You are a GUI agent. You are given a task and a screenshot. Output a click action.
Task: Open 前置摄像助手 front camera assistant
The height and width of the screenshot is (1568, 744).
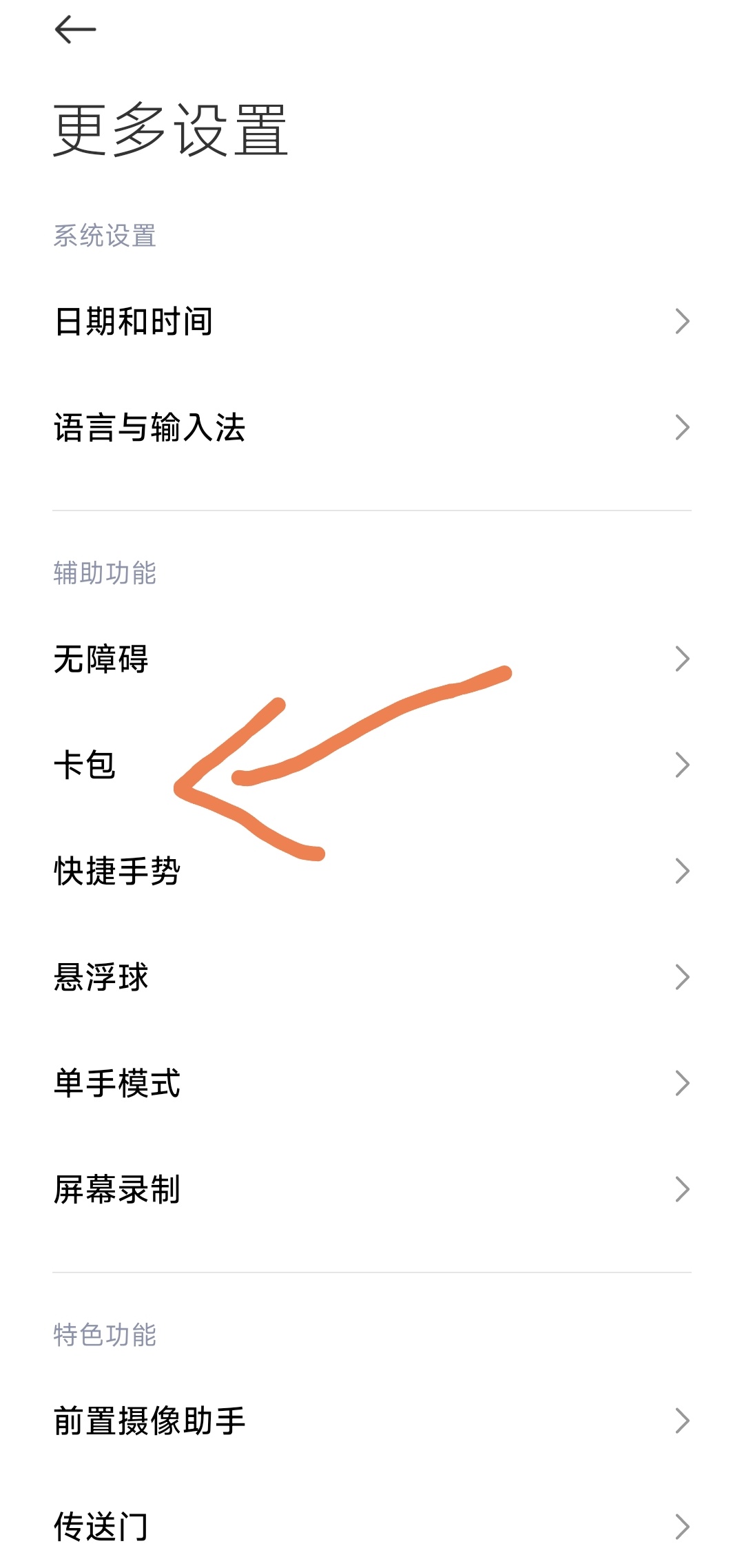(x=149, y=1421)
